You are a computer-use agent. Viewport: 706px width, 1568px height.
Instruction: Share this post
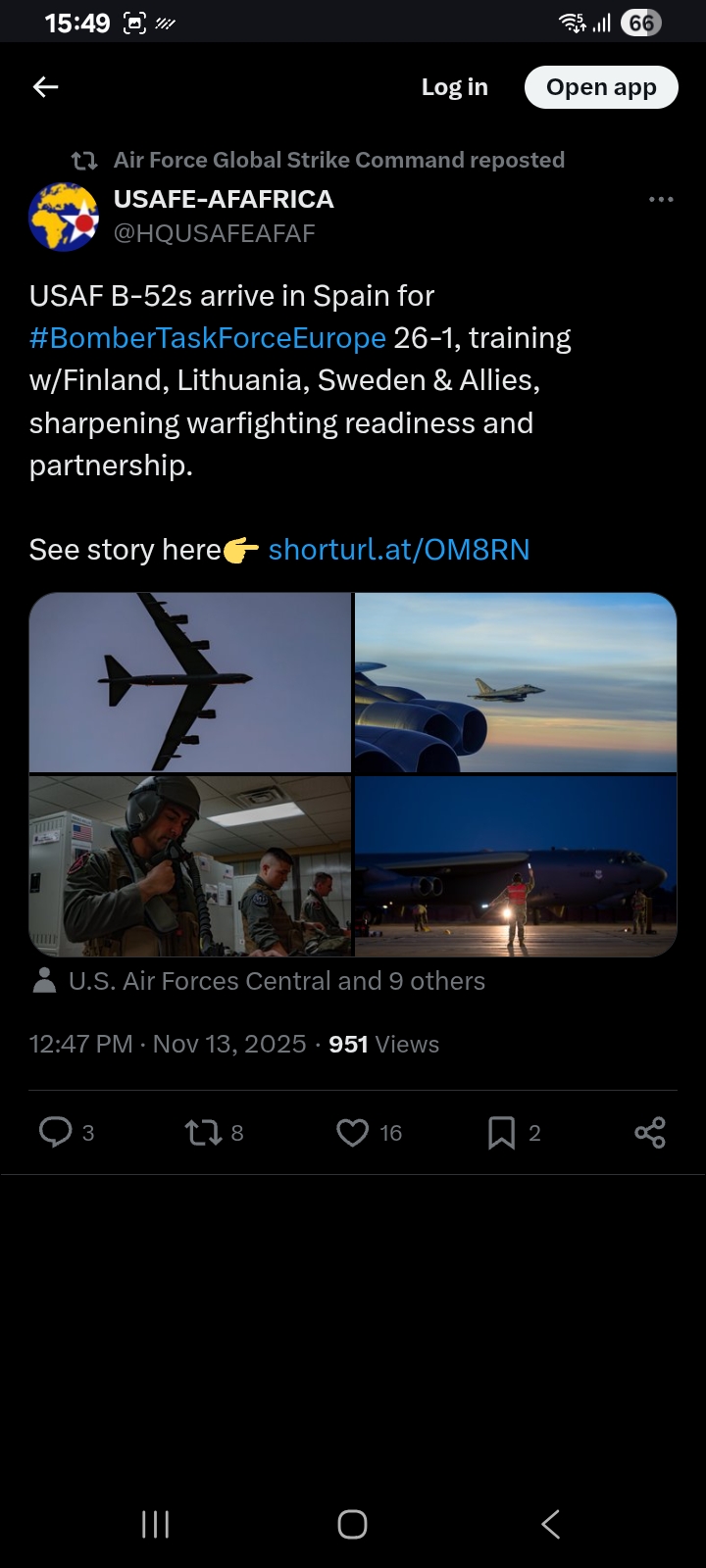(x=649, y=1133)
